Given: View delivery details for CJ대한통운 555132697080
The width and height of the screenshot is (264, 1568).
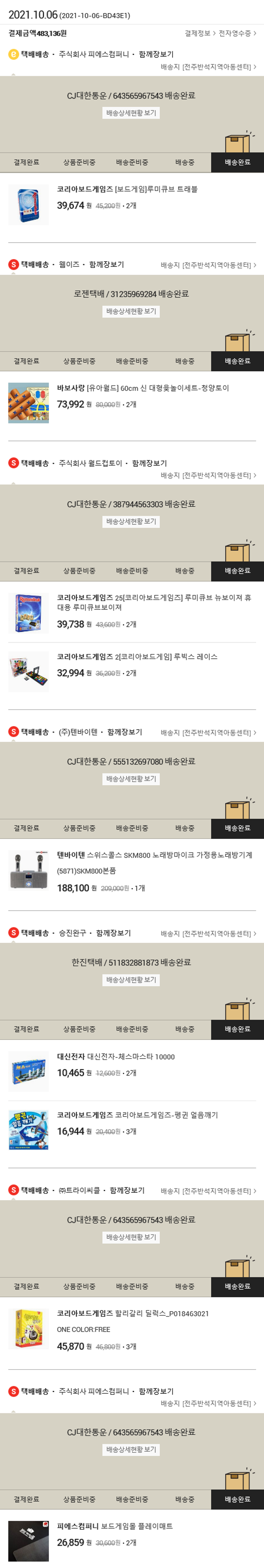Looking at the screenshot, I should 131,778.
